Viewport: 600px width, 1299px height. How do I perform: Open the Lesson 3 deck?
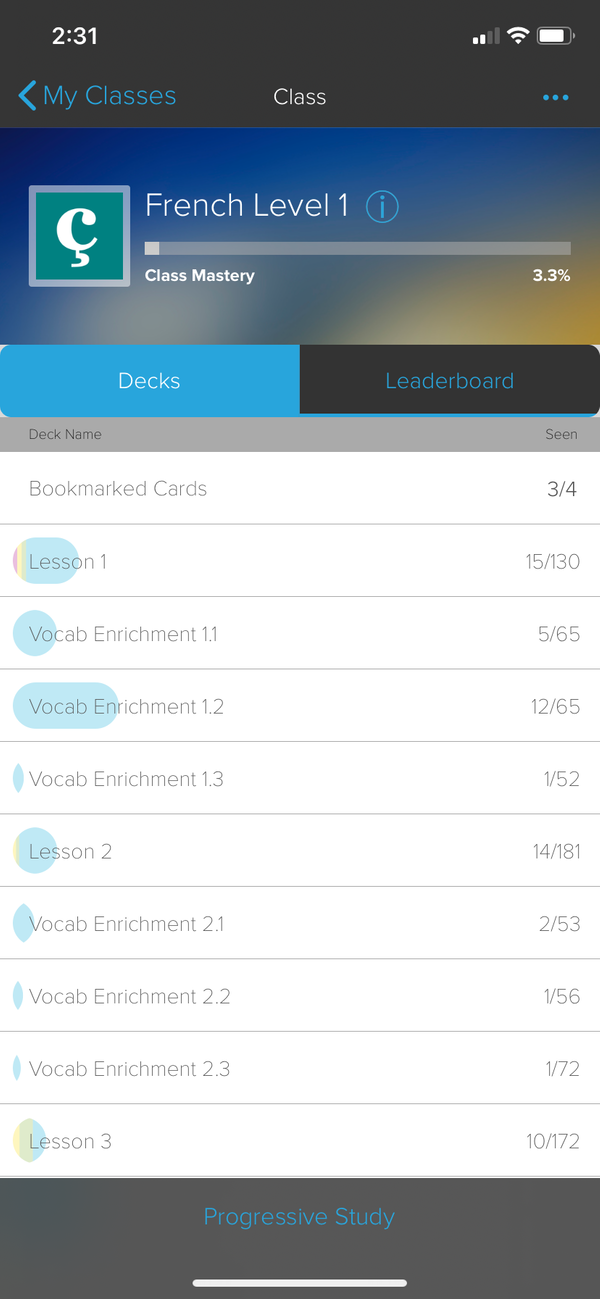pos(300,1141)
